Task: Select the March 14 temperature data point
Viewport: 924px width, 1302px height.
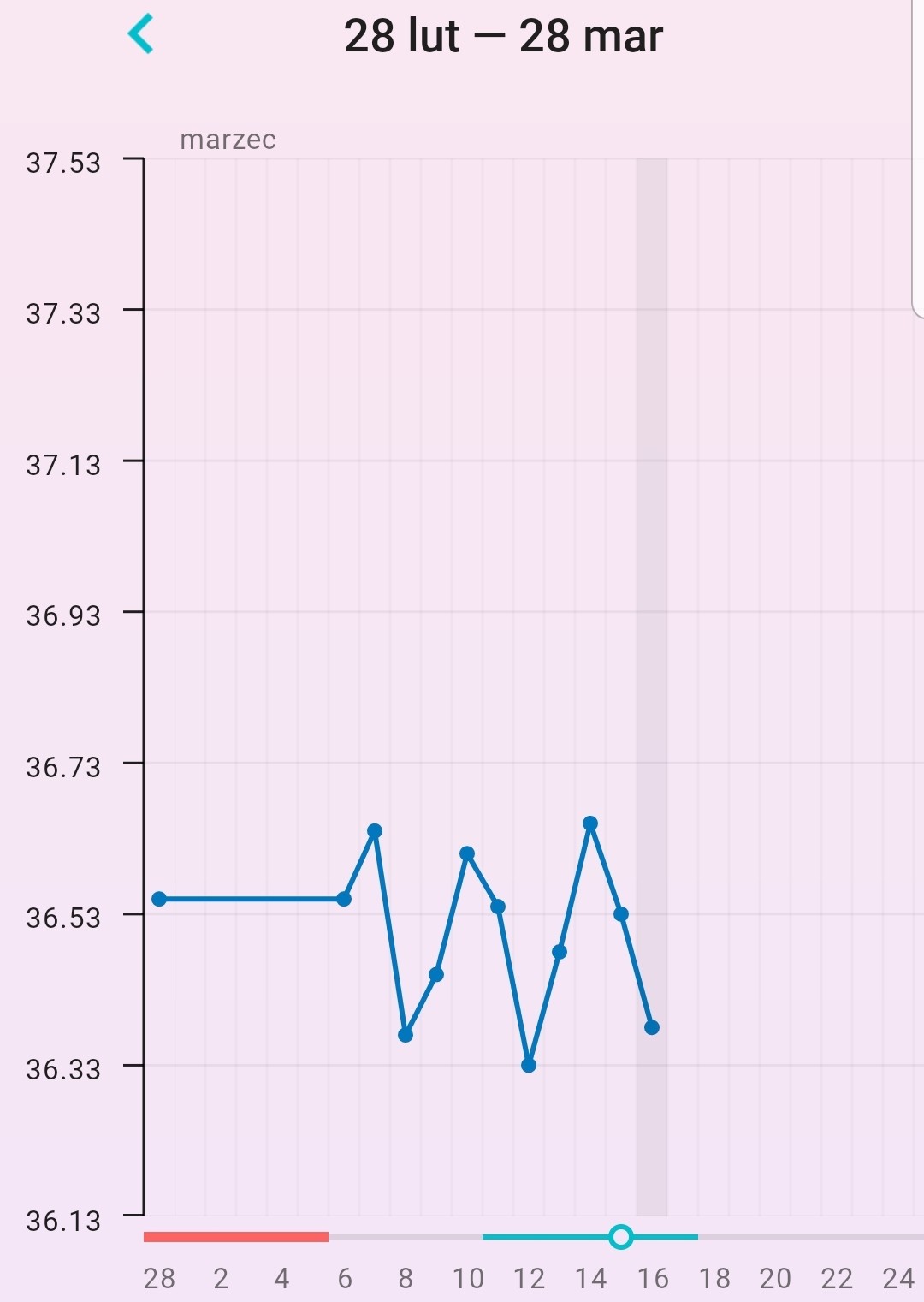Action: (x=590, y=823)
